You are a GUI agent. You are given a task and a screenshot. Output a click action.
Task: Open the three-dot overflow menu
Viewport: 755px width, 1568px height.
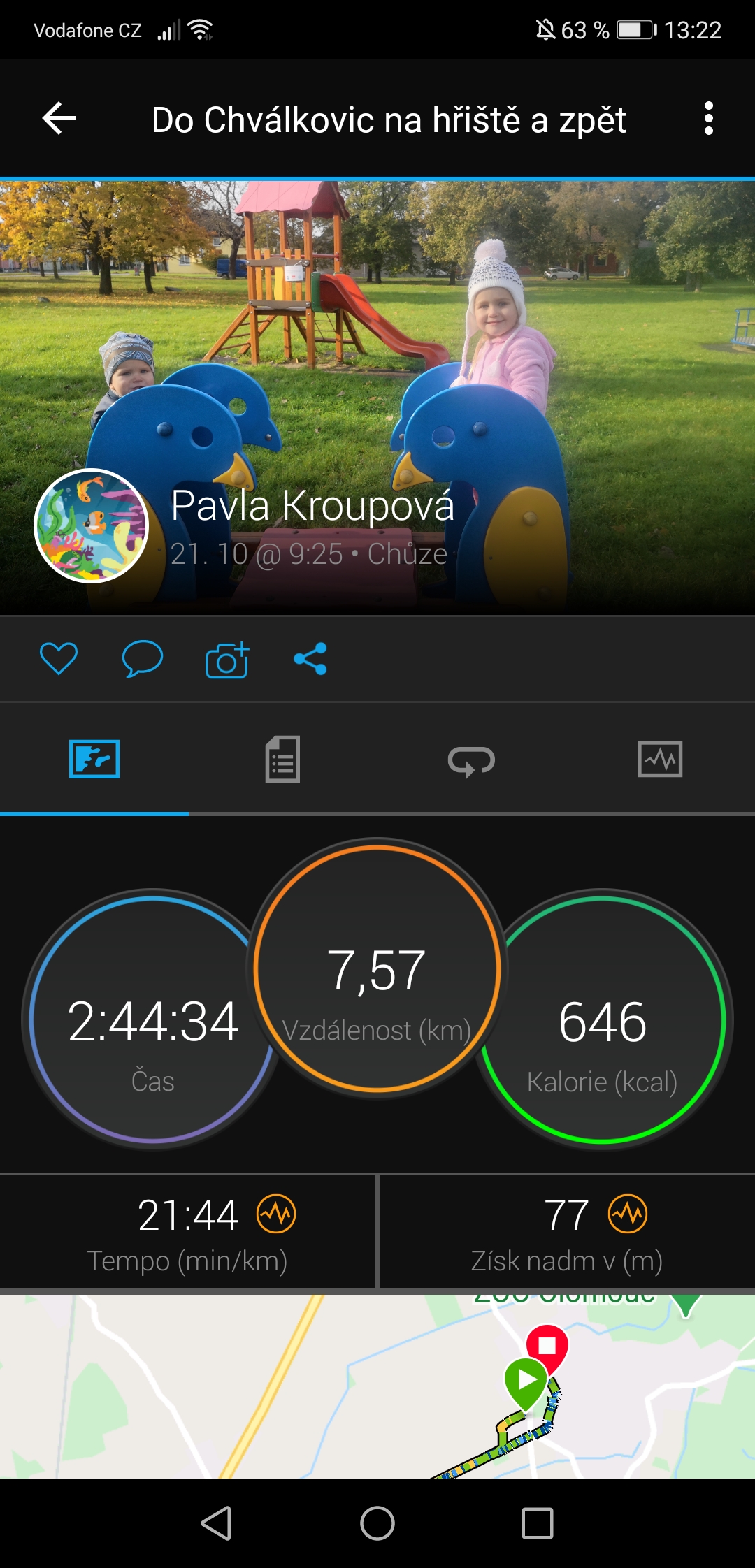click(708, 118)
